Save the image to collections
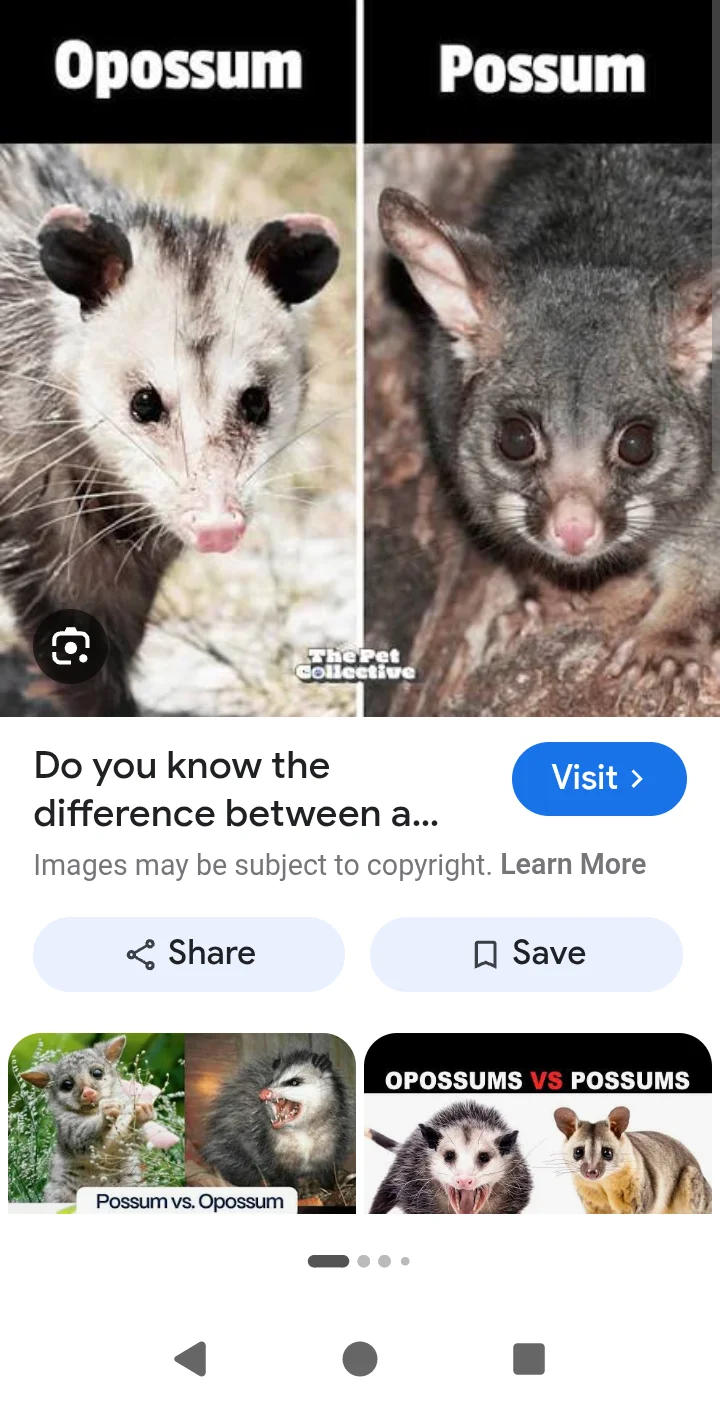Screen dimensions: 720x1409 (x=526, y=954)
